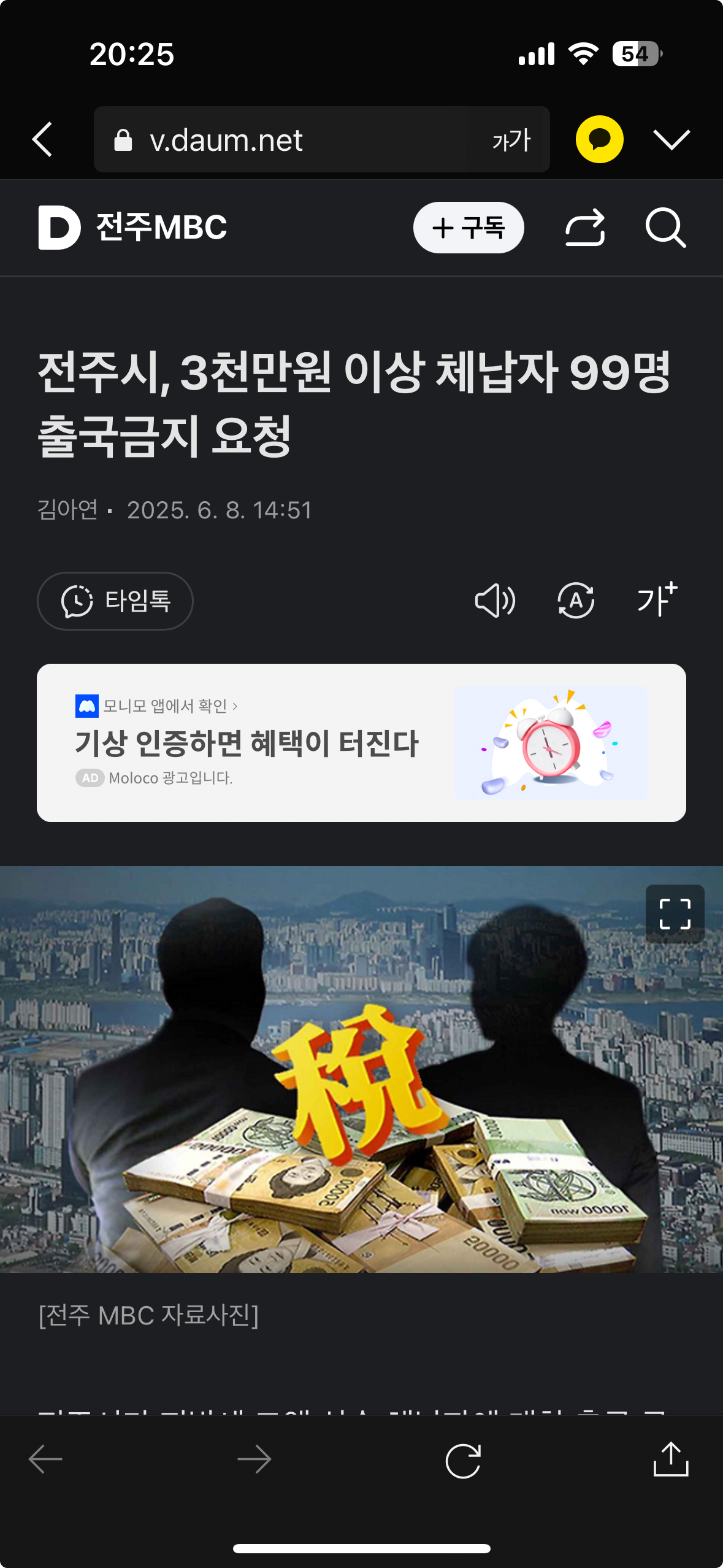Listen to the article with speaker icon
The image size is (723, 1568).
pos(495,601)
